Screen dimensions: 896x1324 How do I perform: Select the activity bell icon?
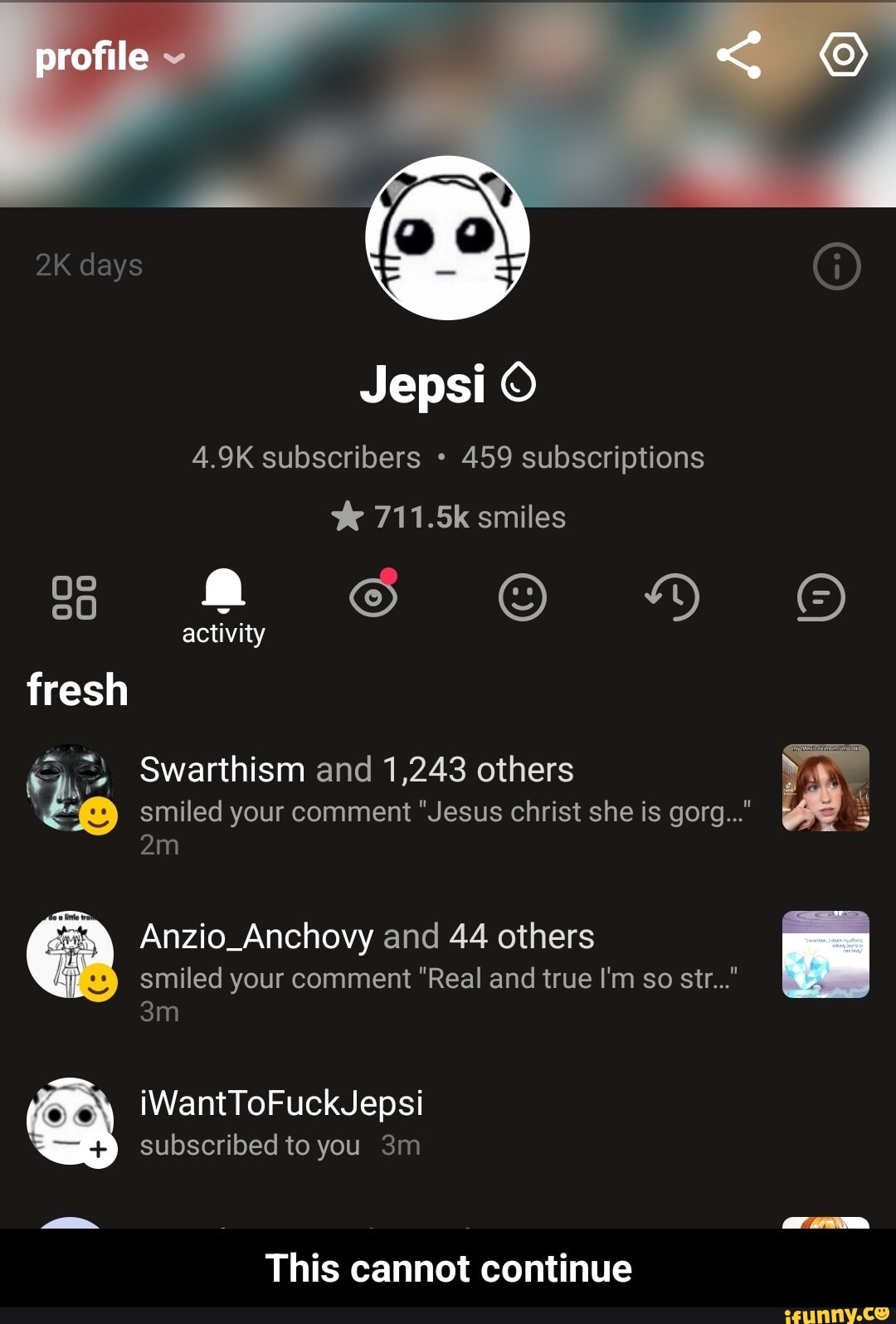coord(222,593)
